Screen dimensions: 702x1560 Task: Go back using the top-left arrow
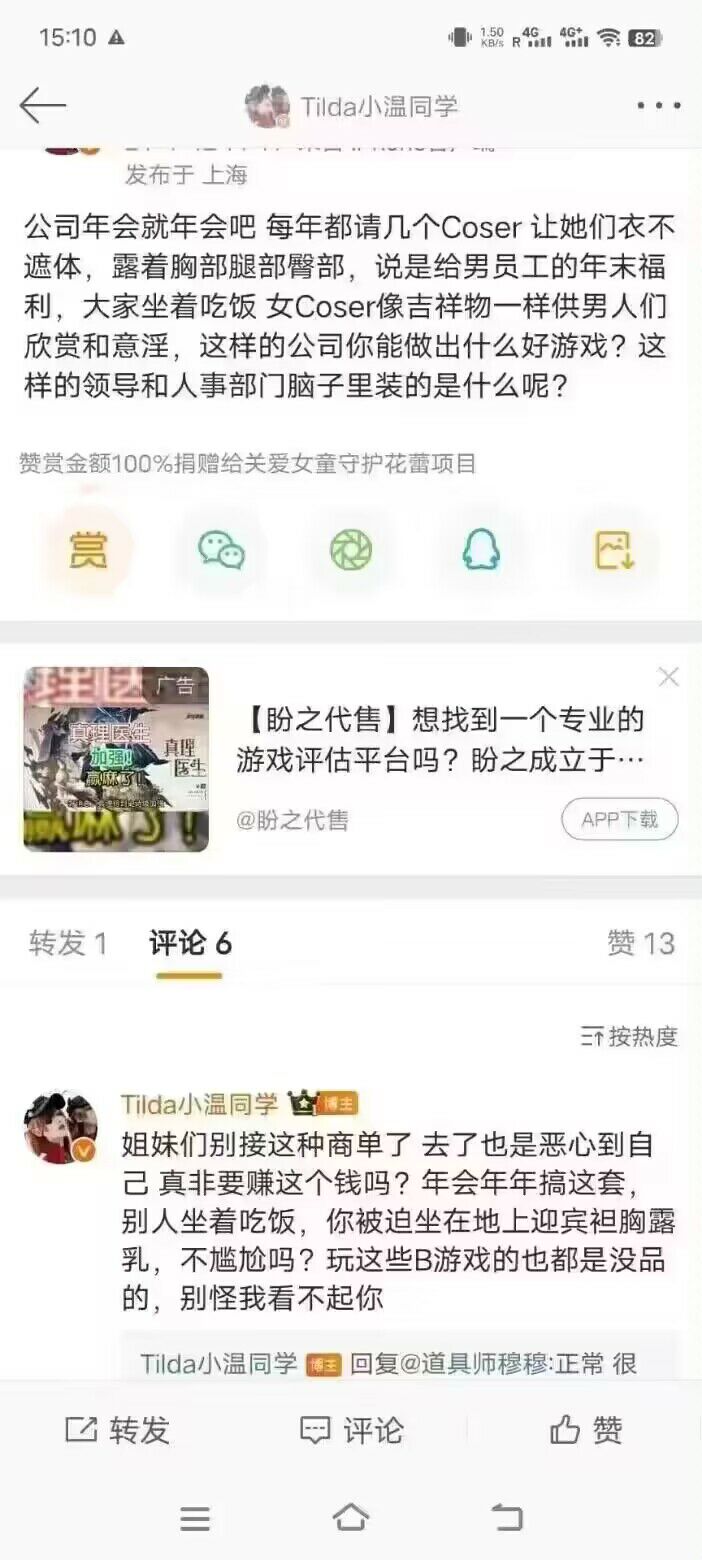[x=42, y=105]
